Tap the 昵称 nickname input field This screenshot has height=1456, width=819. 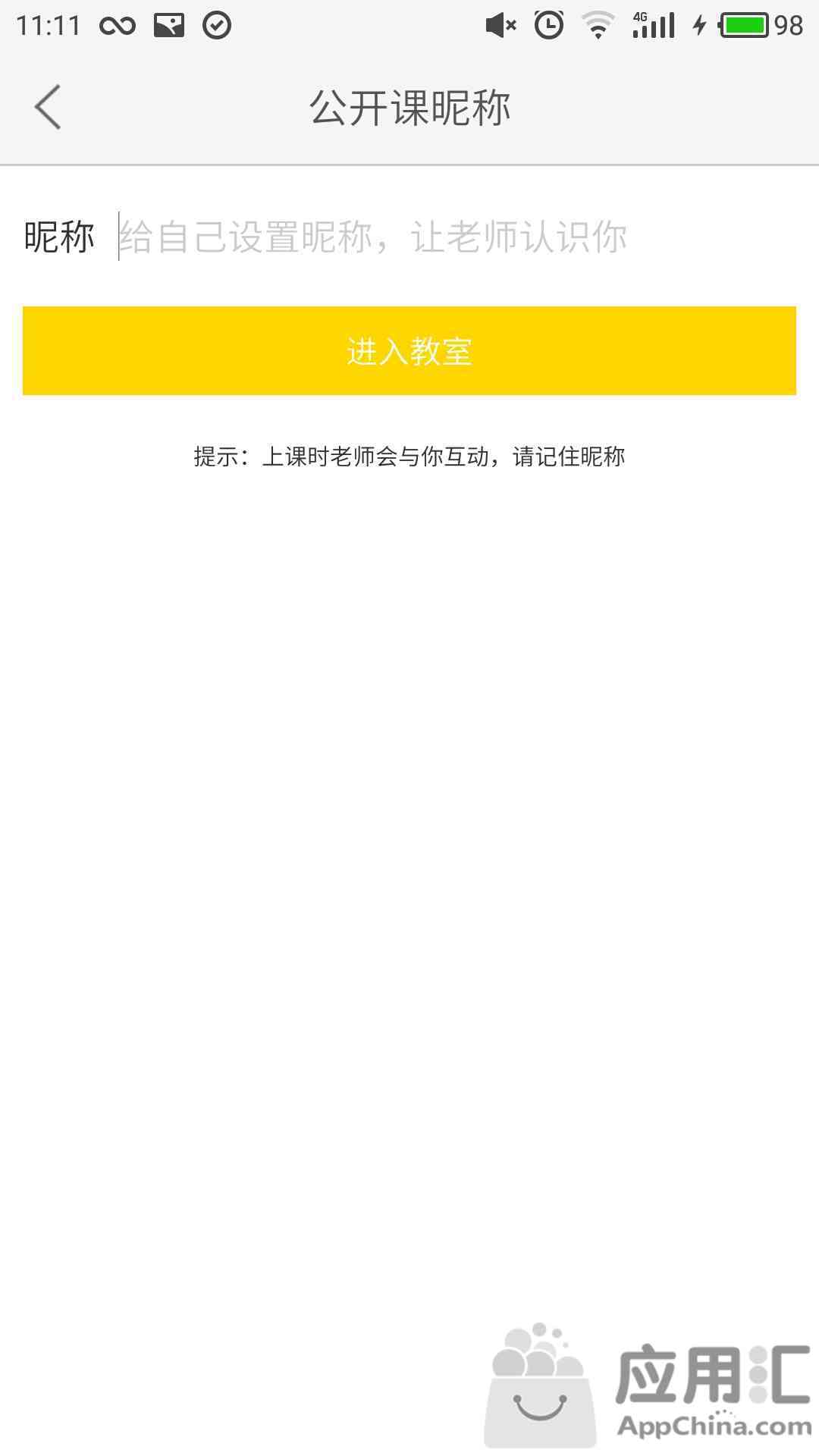coord(457,237)
